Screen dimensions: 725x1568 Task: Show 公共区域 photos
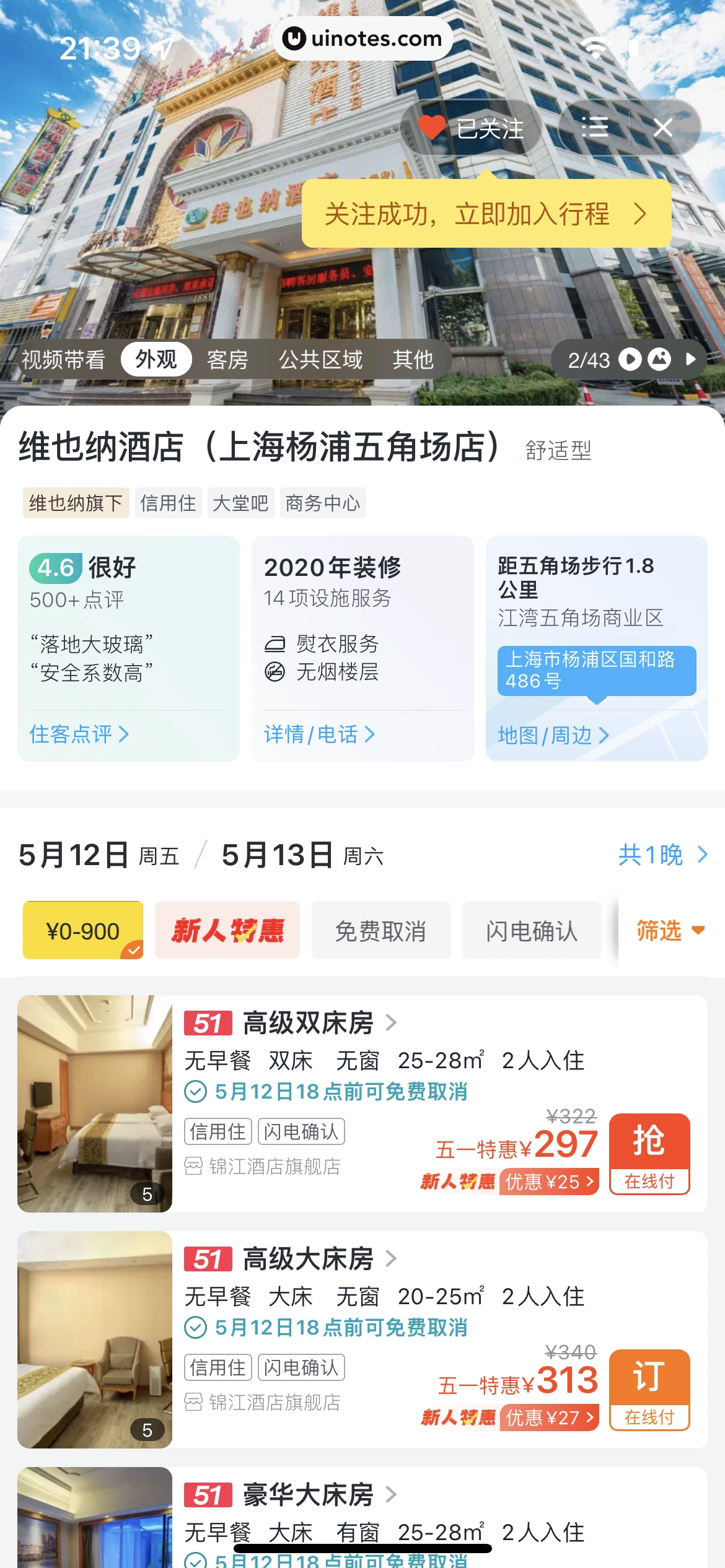320,359
